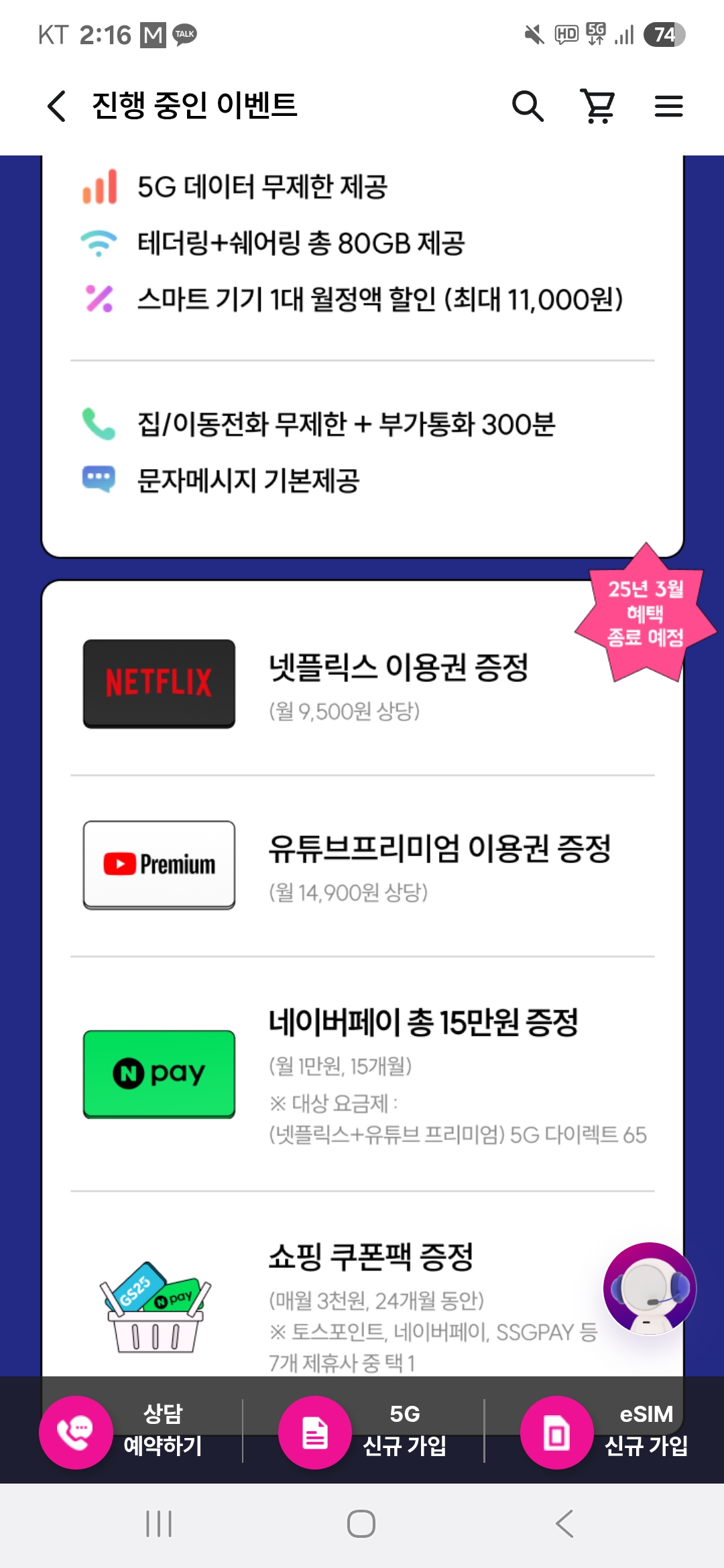This screenshot has width=724, height=1568.
Task: Select eSIM 신규 가입
Action: [x=603, y=1431]
